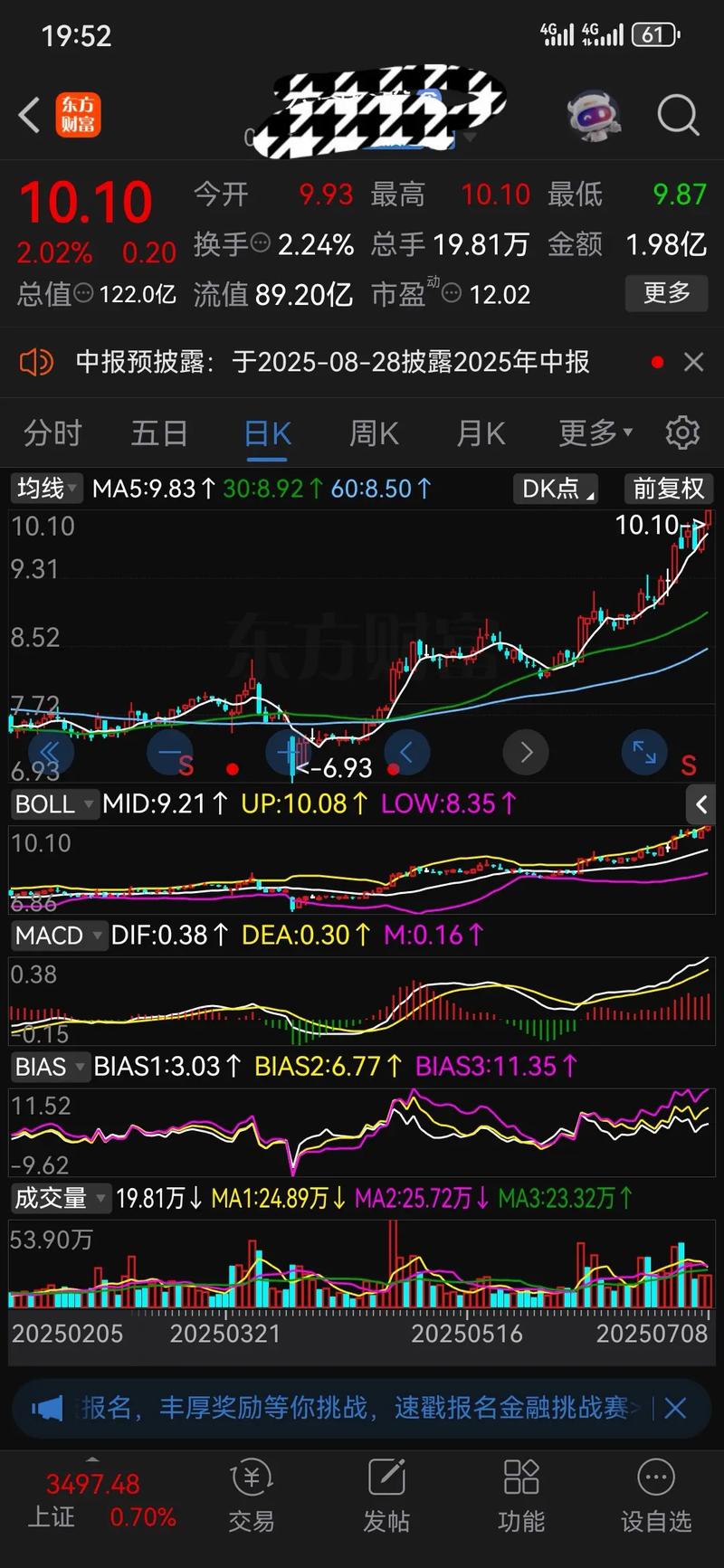Viewport: 724px width, 1568px height.
Task: Open the search function
Action: tap(677, 116)
